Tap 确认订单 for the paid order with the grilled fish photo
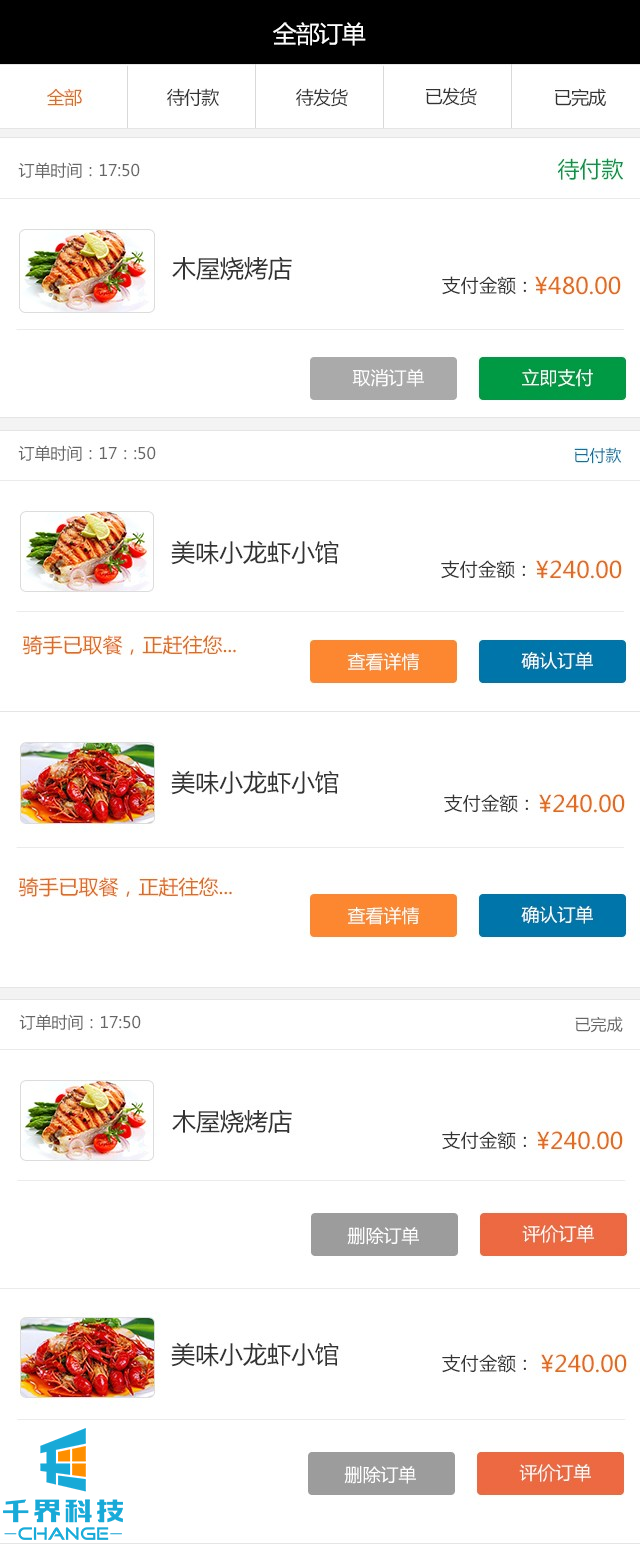 point(552,661)
